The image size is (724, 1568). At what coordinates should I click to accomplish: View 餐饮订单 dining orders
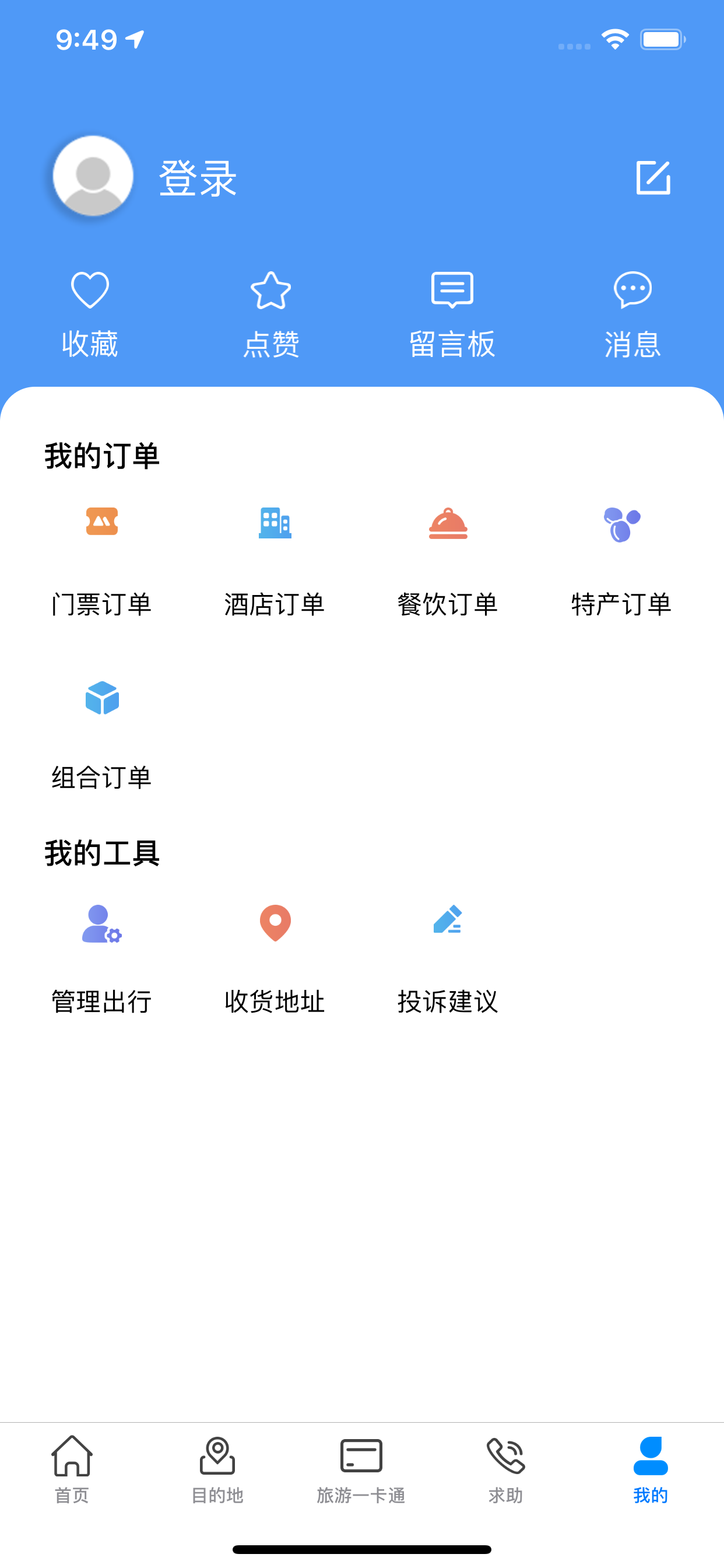pyautogui.click(x=448, y=561)
